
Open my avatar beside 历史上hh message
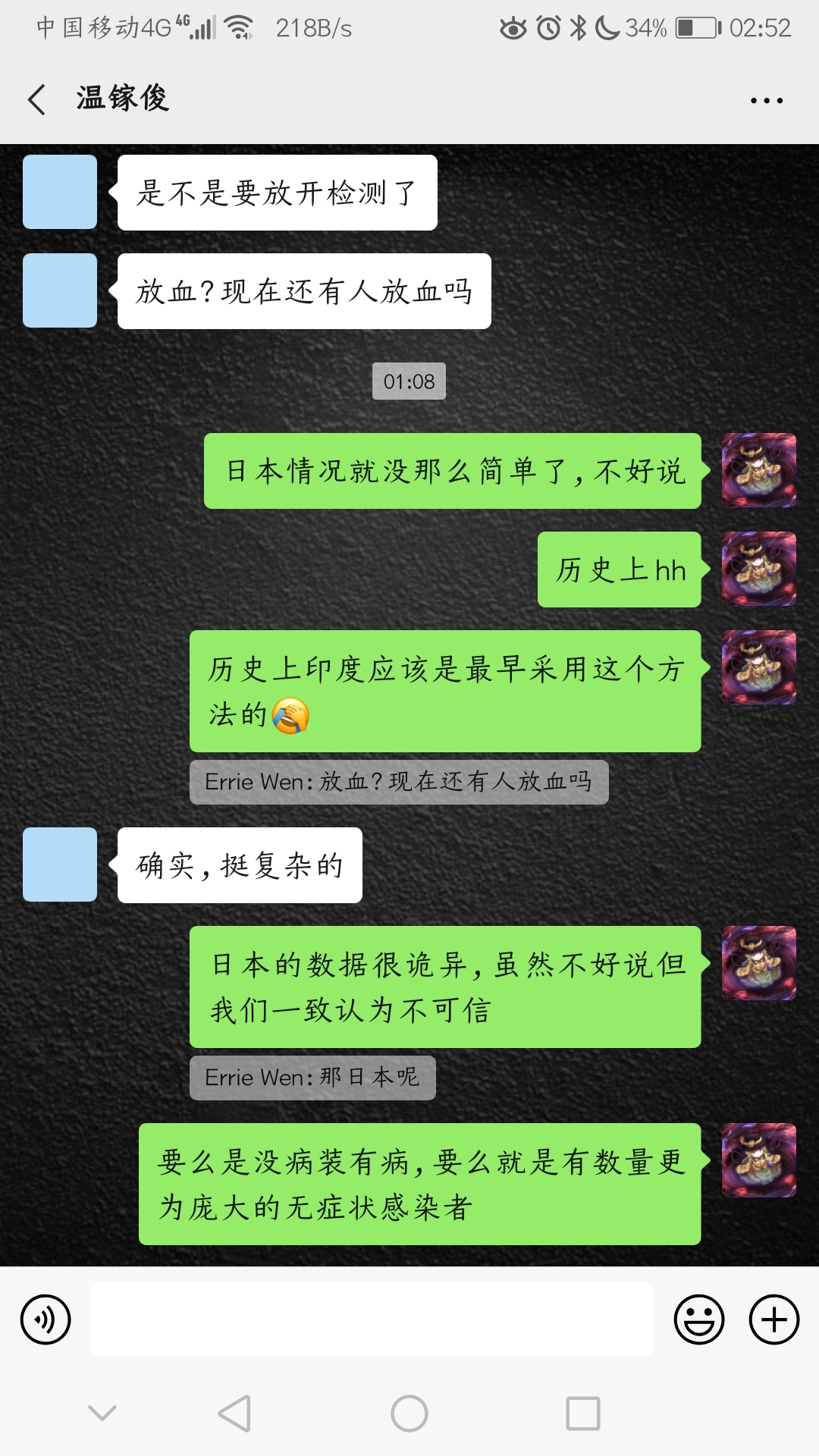pos(758,569)
